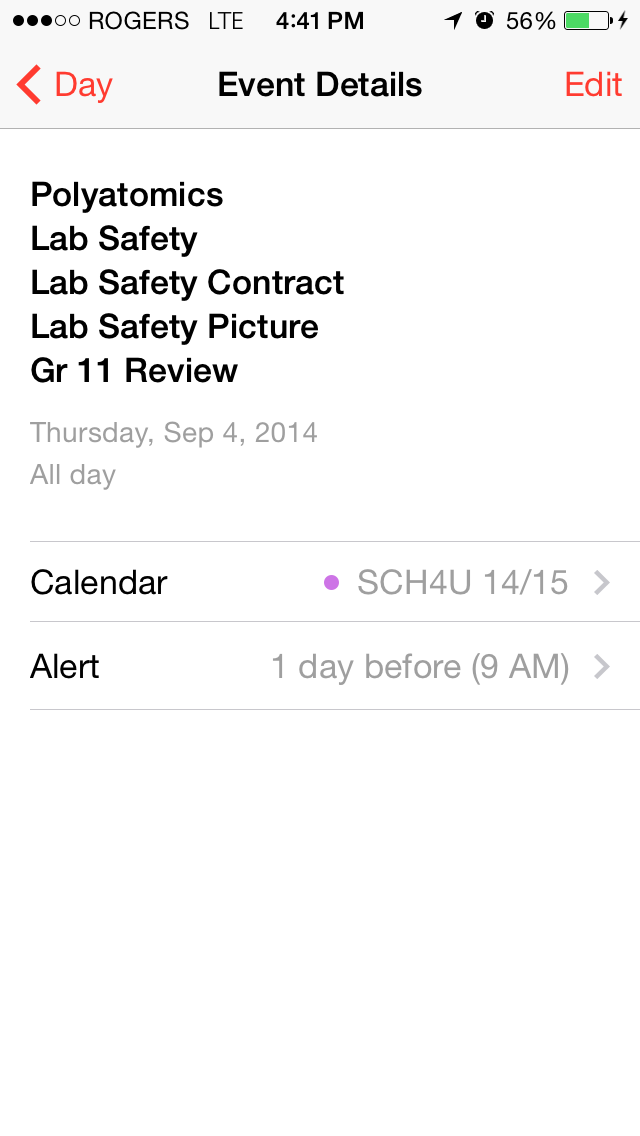
Task: Edit this event's details
Action: [x=593, y=86]
